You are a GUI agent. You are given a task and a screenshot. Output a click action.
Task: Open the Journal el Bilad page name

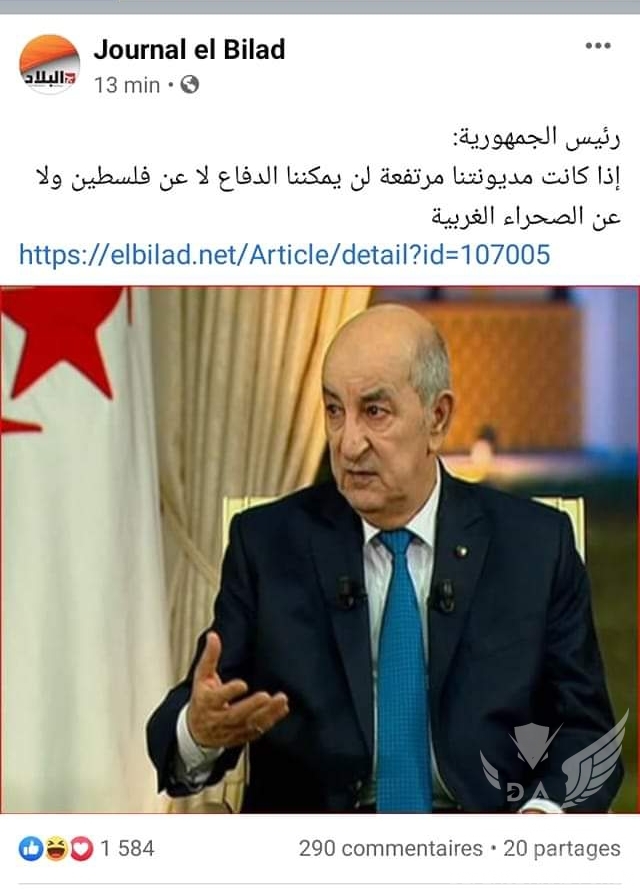coord(189,48)
